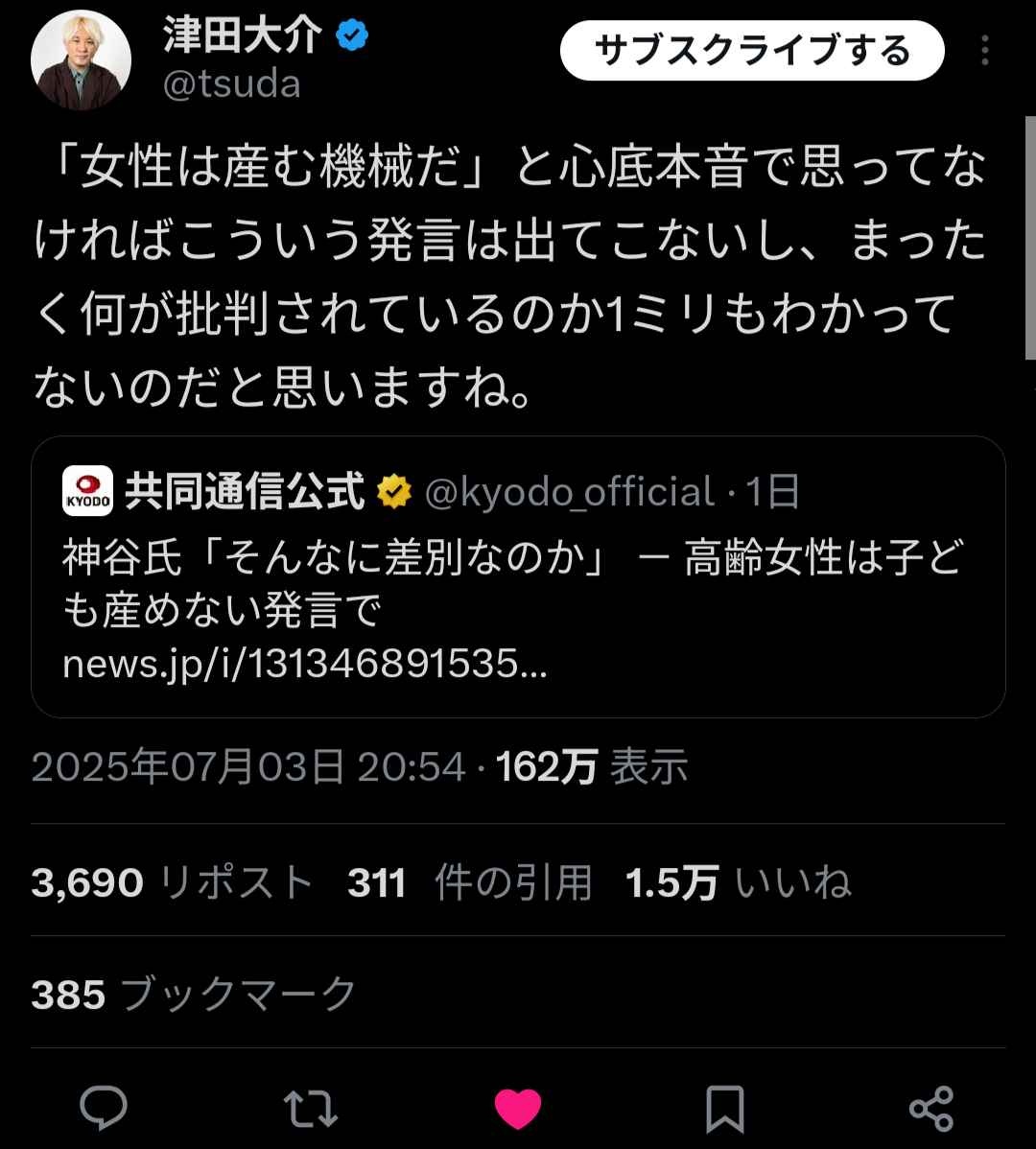
Task: Reply to this post
Action: [104, 1109]
